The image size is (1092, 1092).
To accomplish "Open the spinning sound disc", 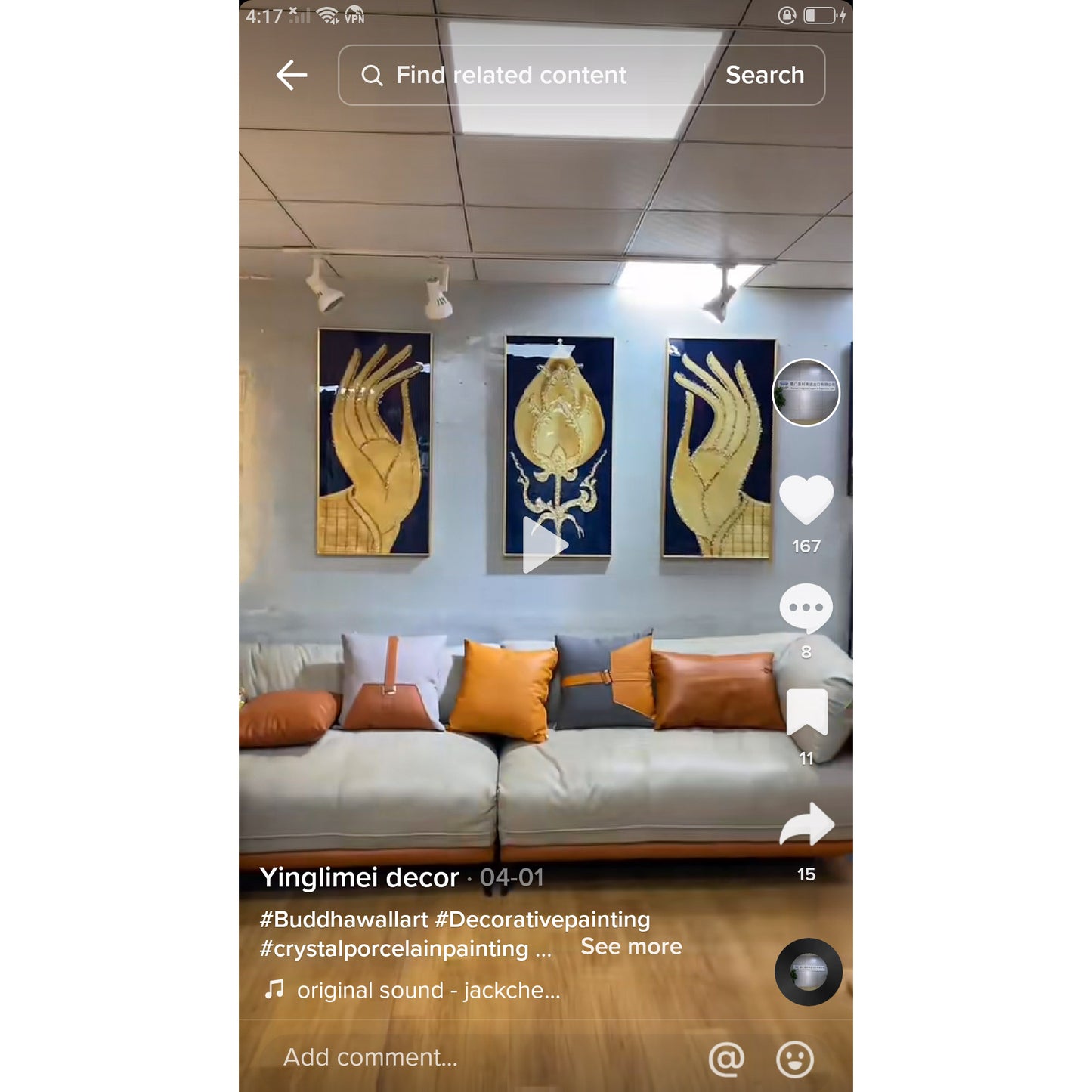I will (808, 972).
